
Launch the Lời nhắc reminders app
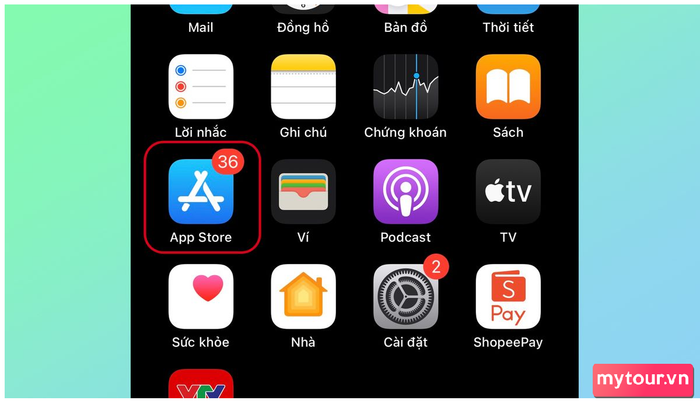click(201, 87)
